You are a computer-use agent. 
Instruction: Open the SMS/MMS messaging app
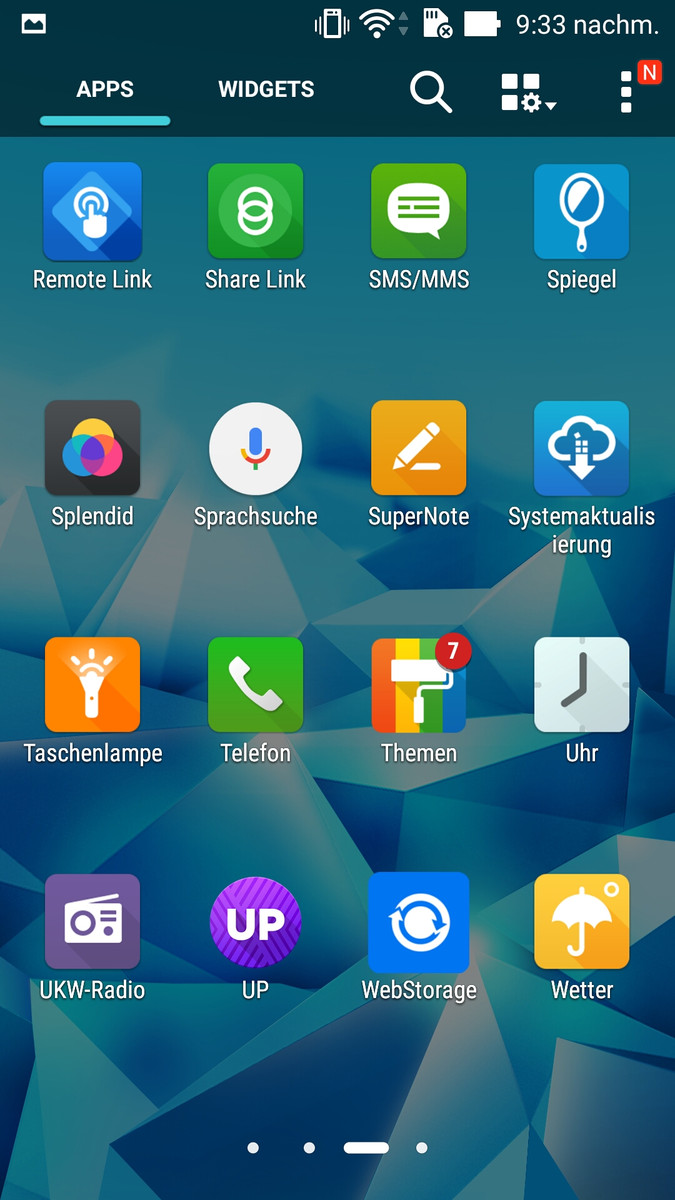pyautogui.click(x=418, y=211)
